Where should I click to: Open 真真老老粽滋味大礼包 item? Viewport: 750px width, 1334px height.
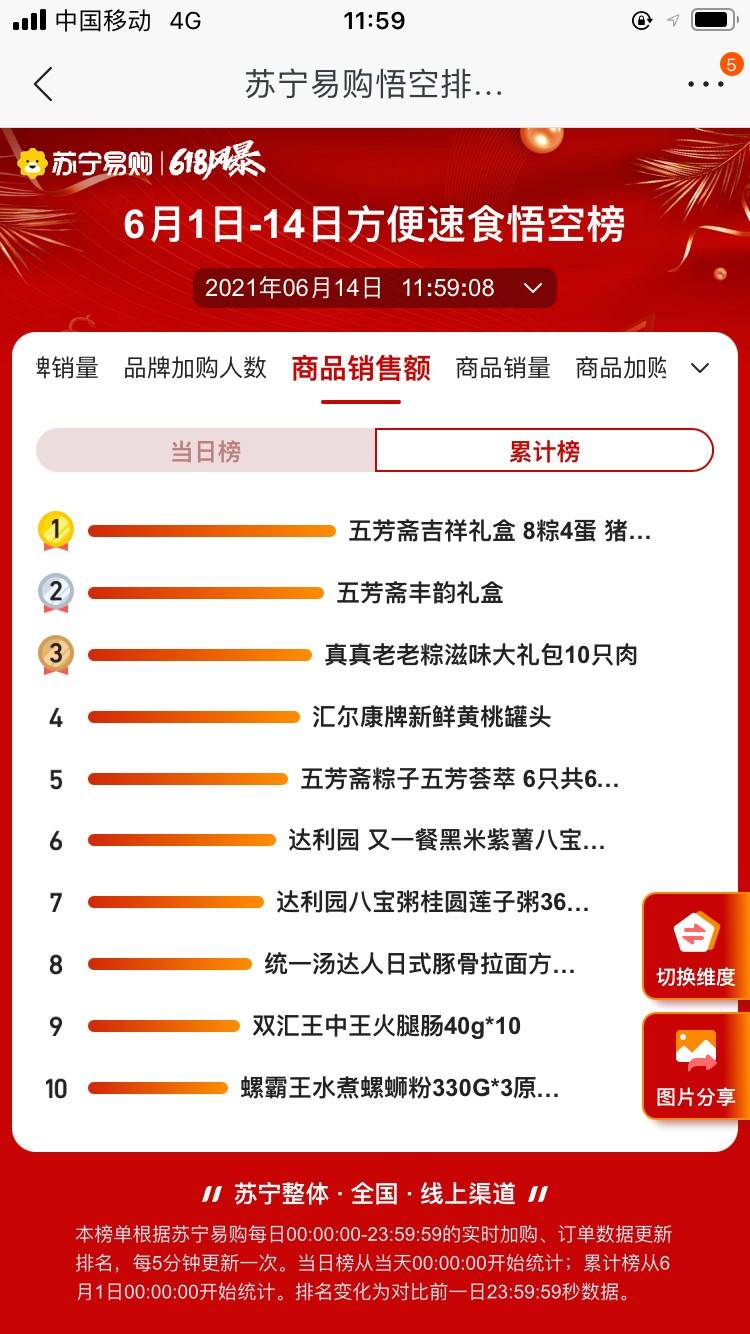(480, 655)
